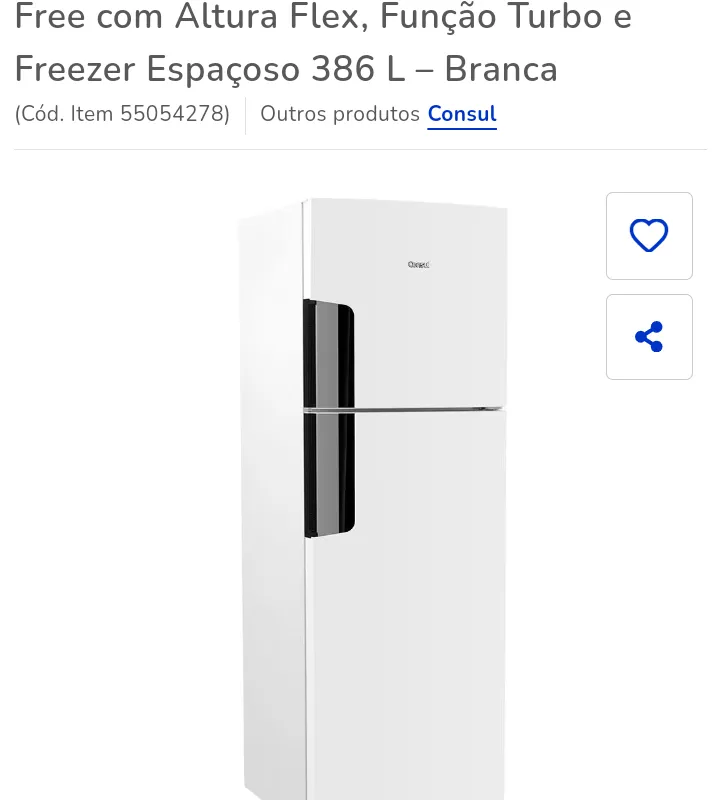Add this refrigerator to favorites
Screen dimensions: 720x800
649,236
